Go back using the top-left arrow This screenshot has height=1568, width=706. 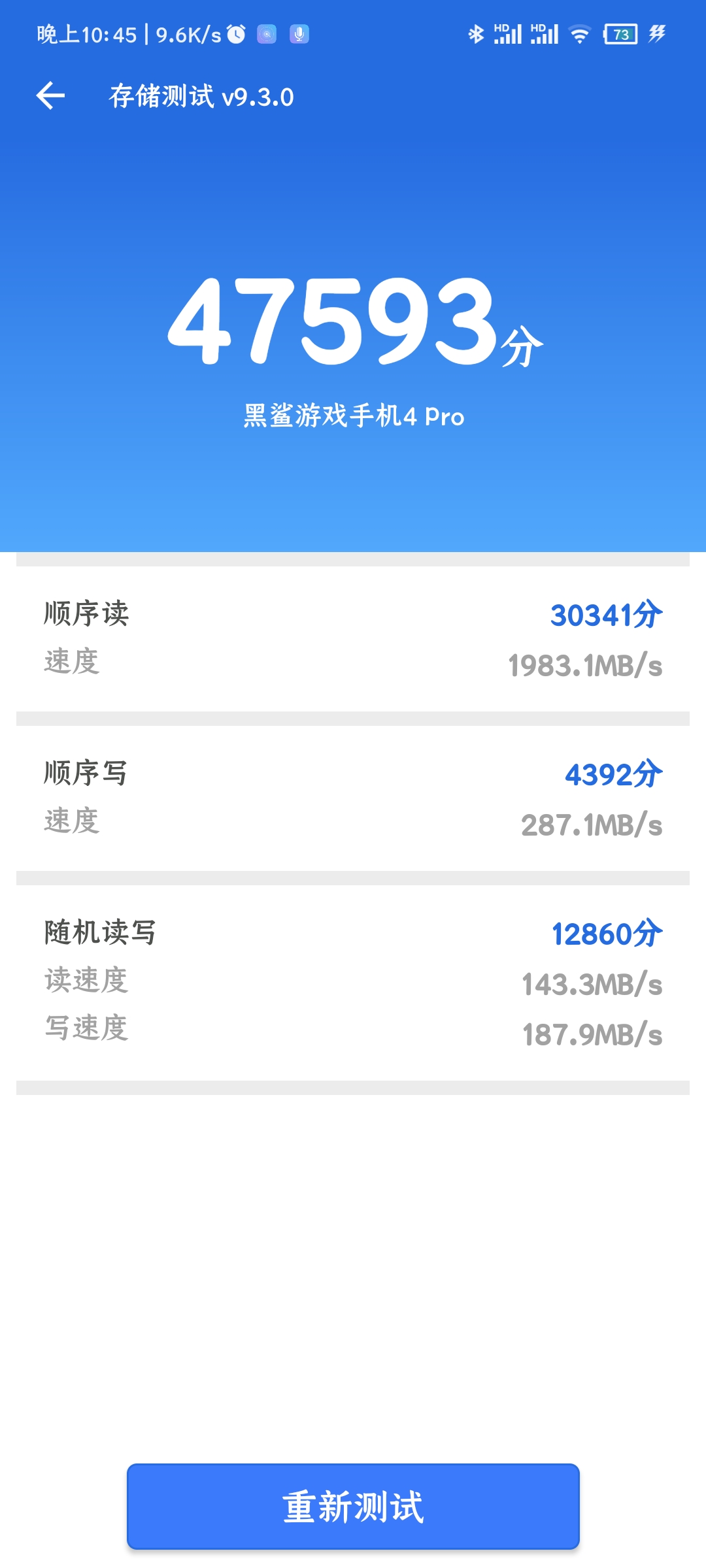[50, 96]
